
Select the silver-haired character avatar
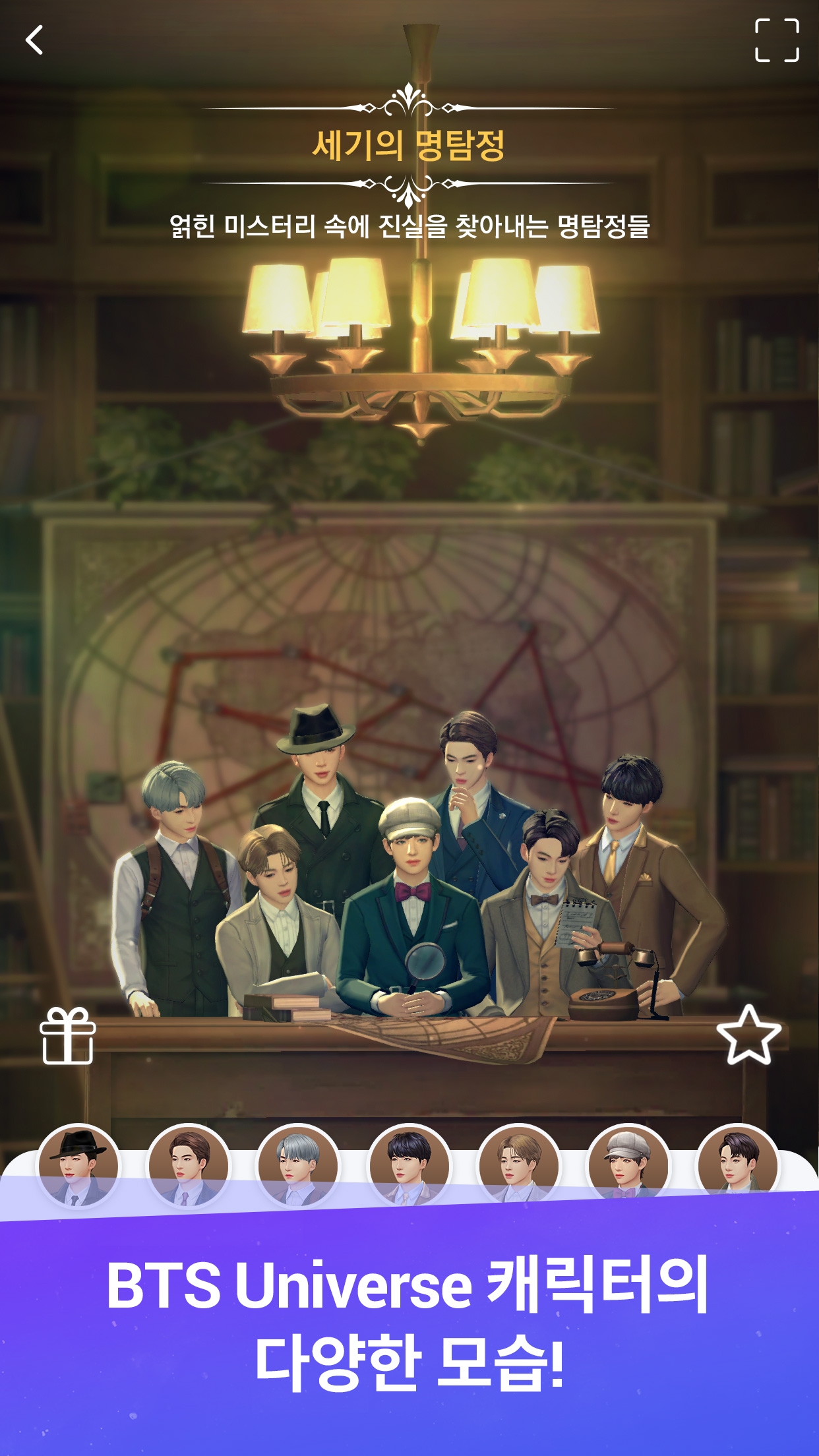pyautogui.click(x=298, y=1165)
